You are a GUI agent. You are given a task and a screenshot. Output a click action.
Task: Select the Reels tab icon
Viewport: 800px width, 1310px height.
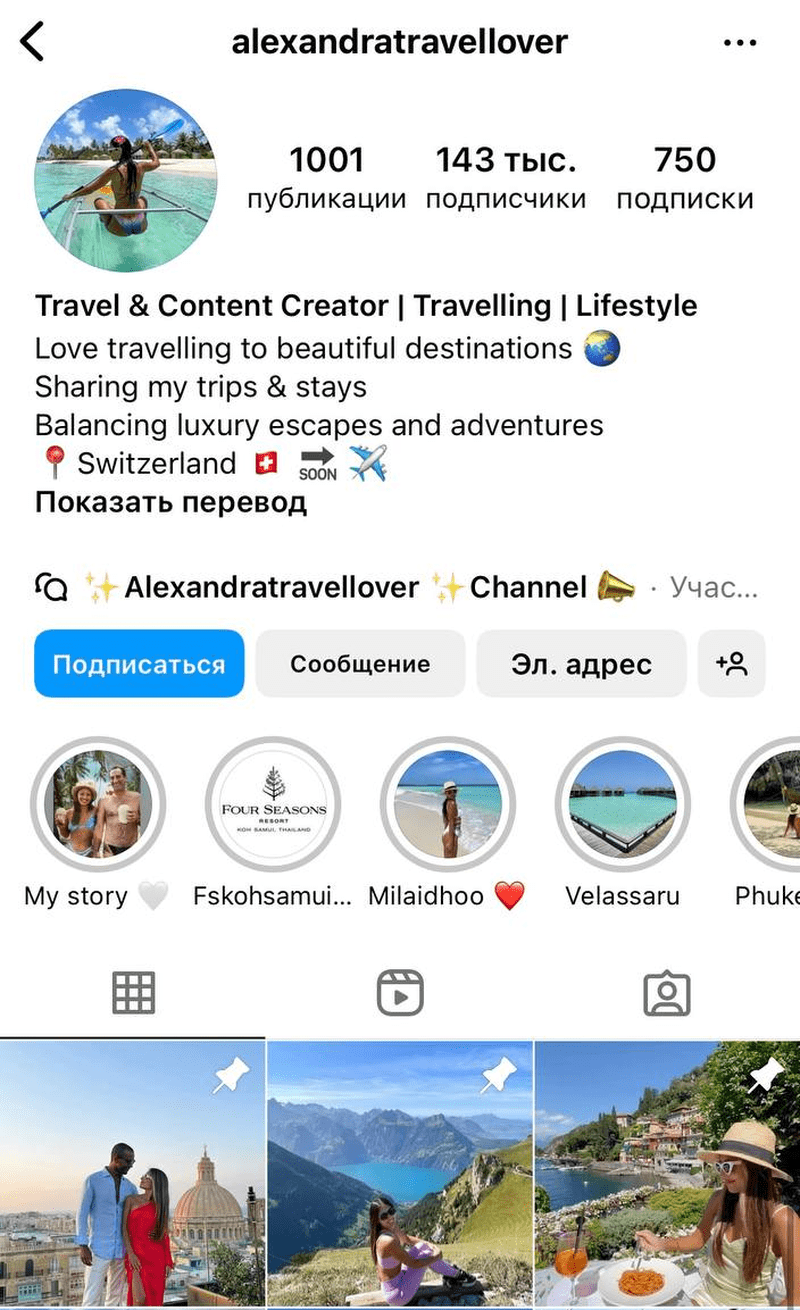point(400,992)
